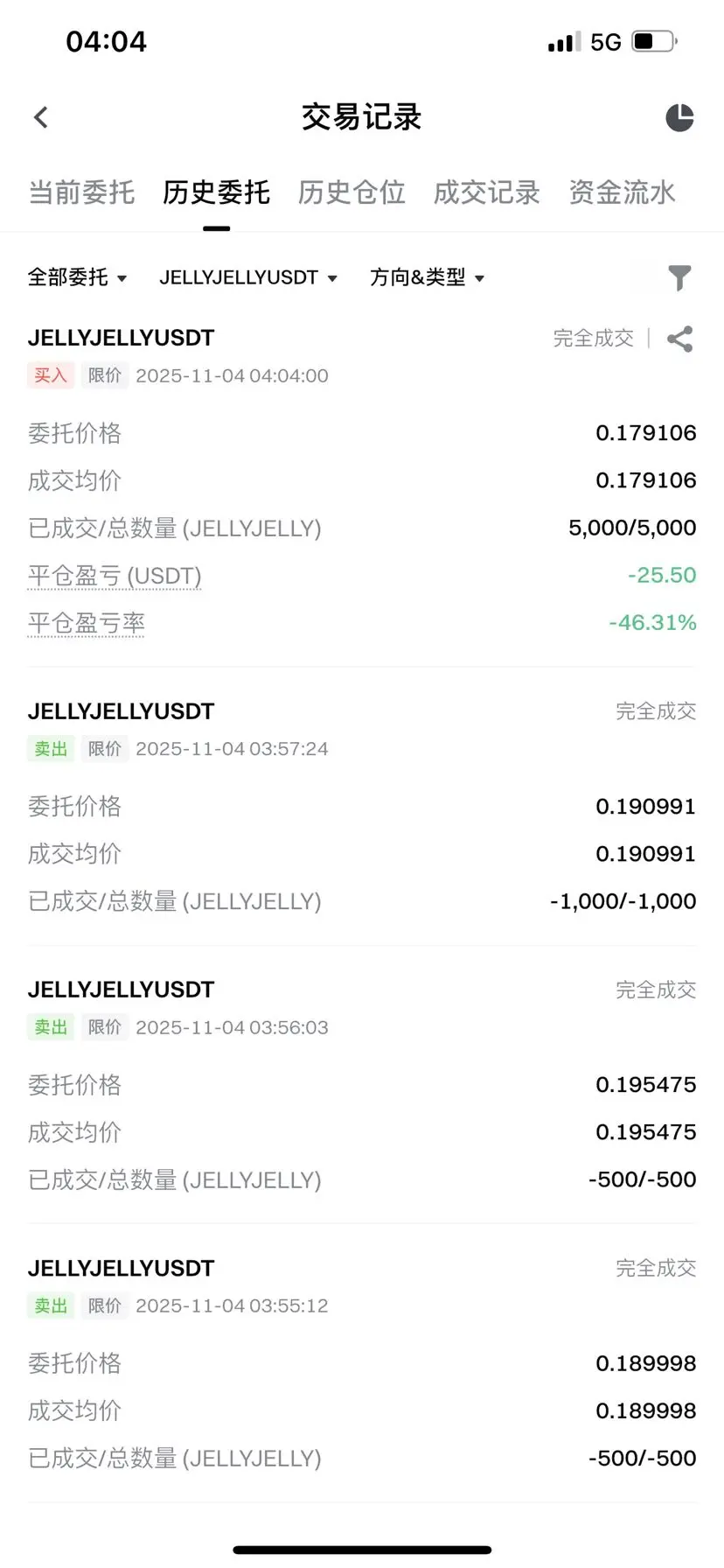Share the 04:04:00 buy order
The image size is (724, 1568).
coord(679,339)
